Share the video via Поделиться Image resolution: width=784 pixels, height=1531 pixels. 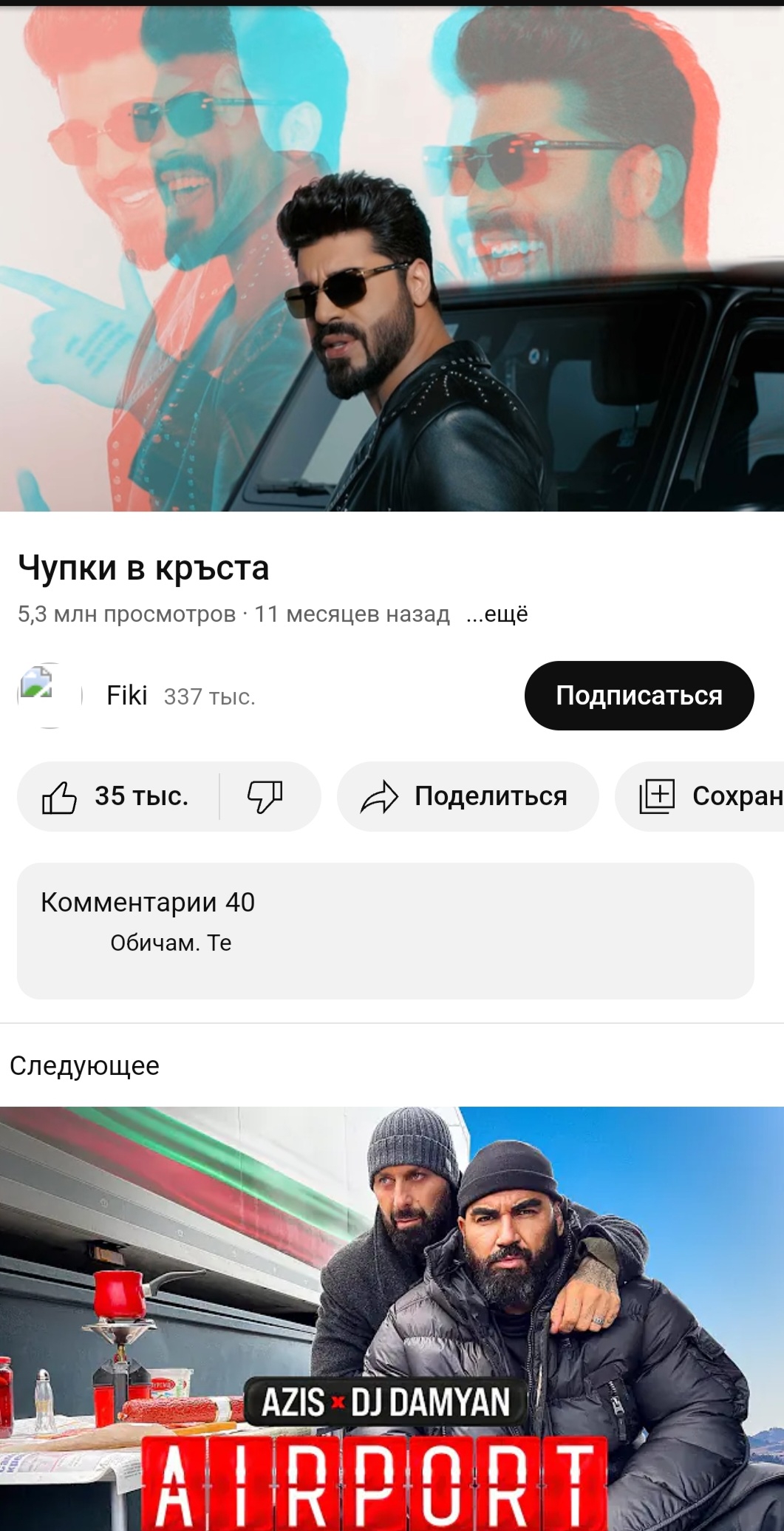tap(468, 796)
